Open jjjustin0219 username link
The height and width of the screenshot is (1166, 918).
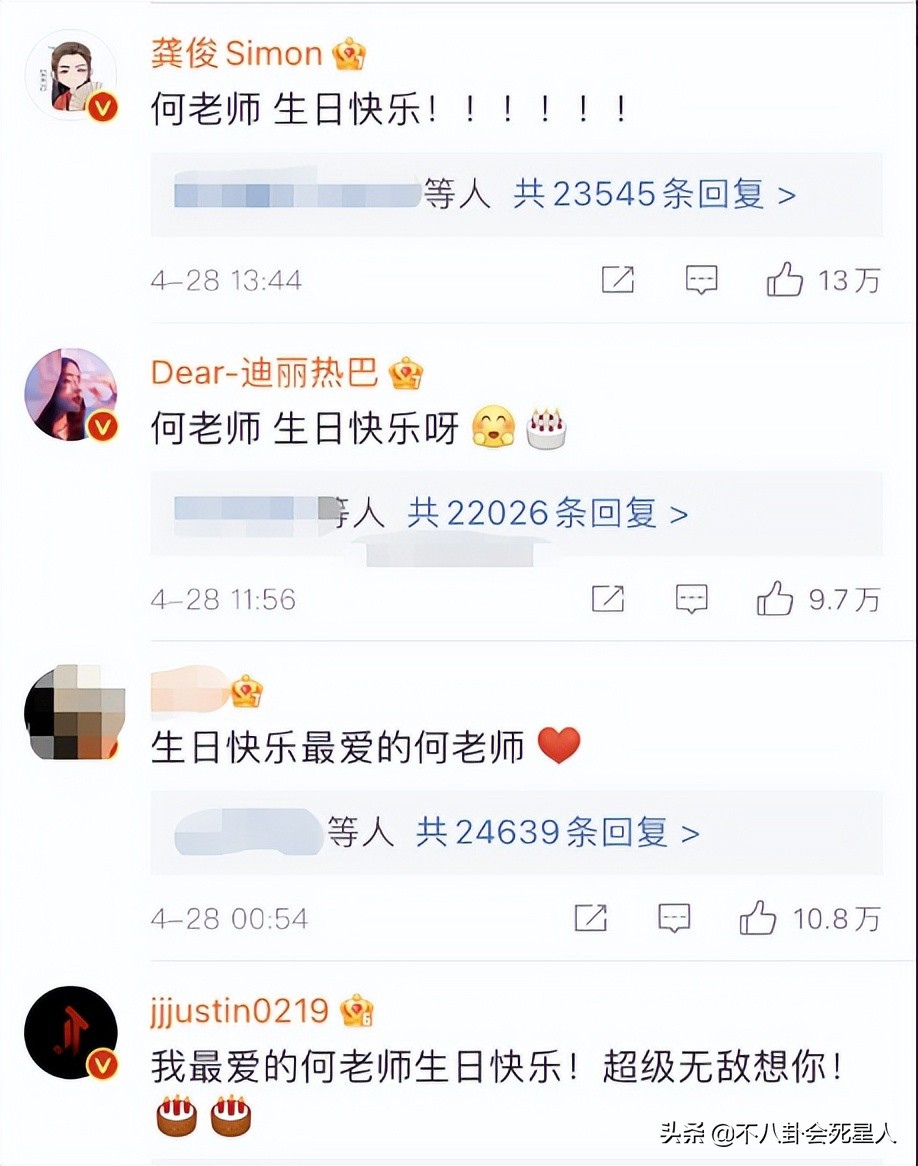point(240,1010)
